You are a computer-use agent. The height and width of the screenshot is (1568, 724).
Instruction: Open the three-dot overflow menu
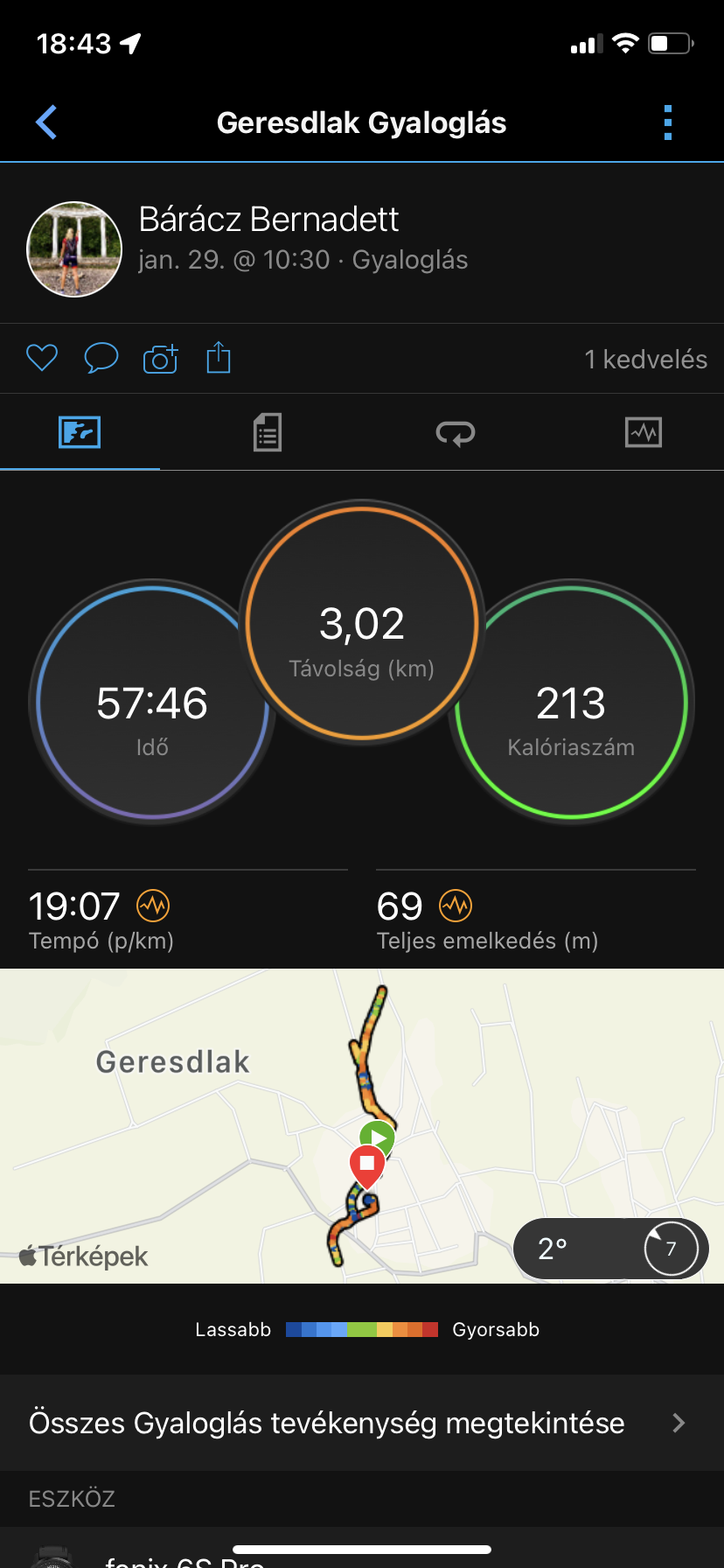(668, 122)
